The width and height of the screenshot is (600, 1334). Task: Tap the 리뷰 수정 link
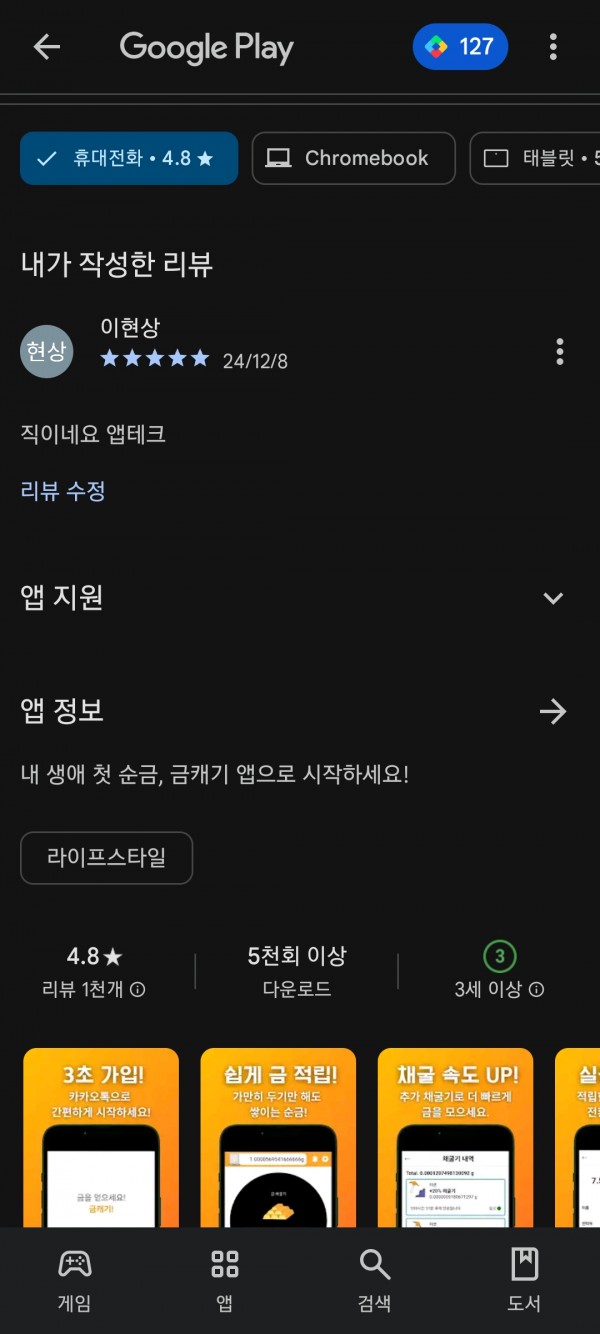[63, 491]
